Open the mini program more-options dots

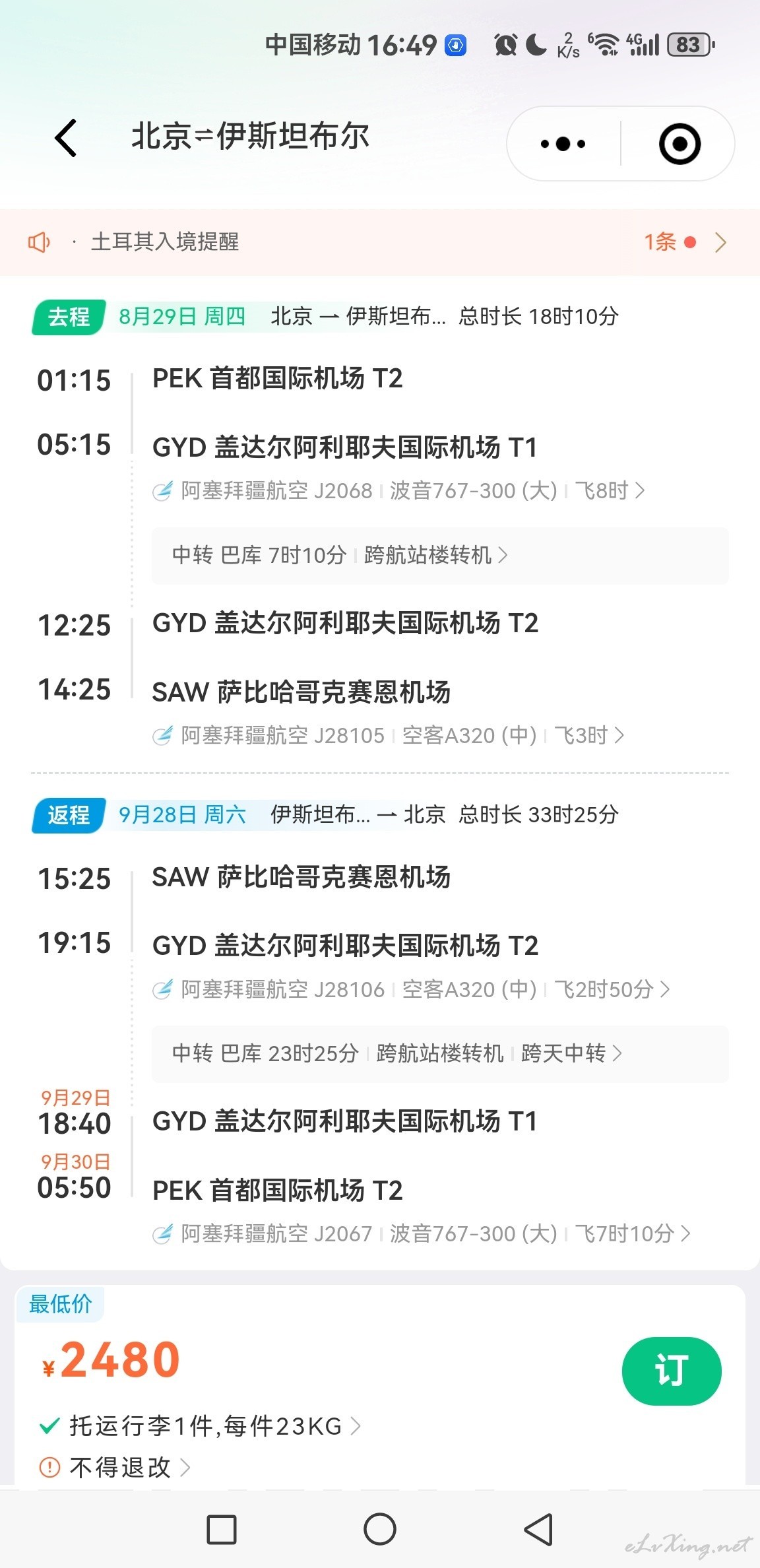(x=563, y=144)
